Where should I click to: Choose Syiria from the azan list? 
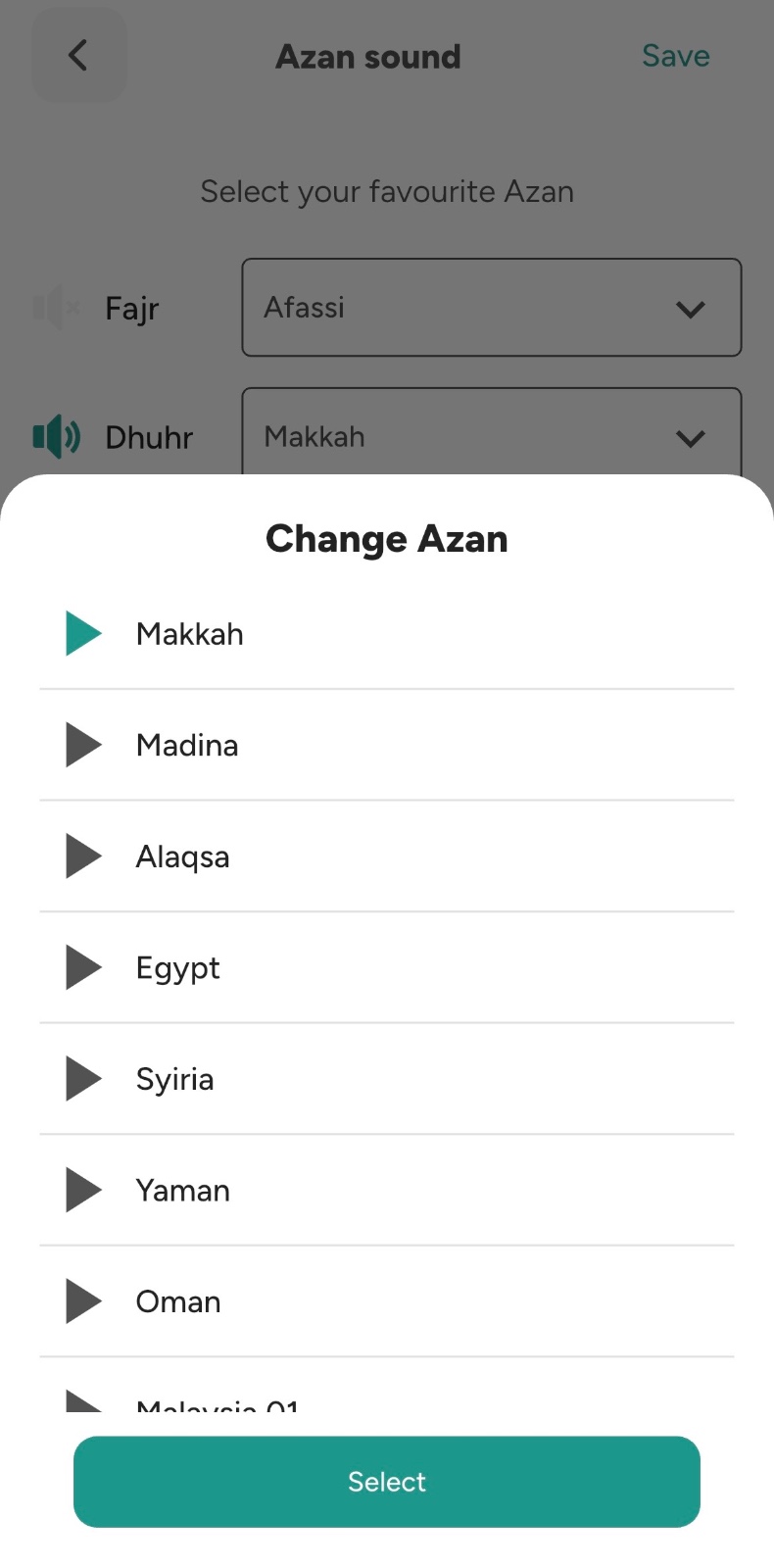[174, 1079]
